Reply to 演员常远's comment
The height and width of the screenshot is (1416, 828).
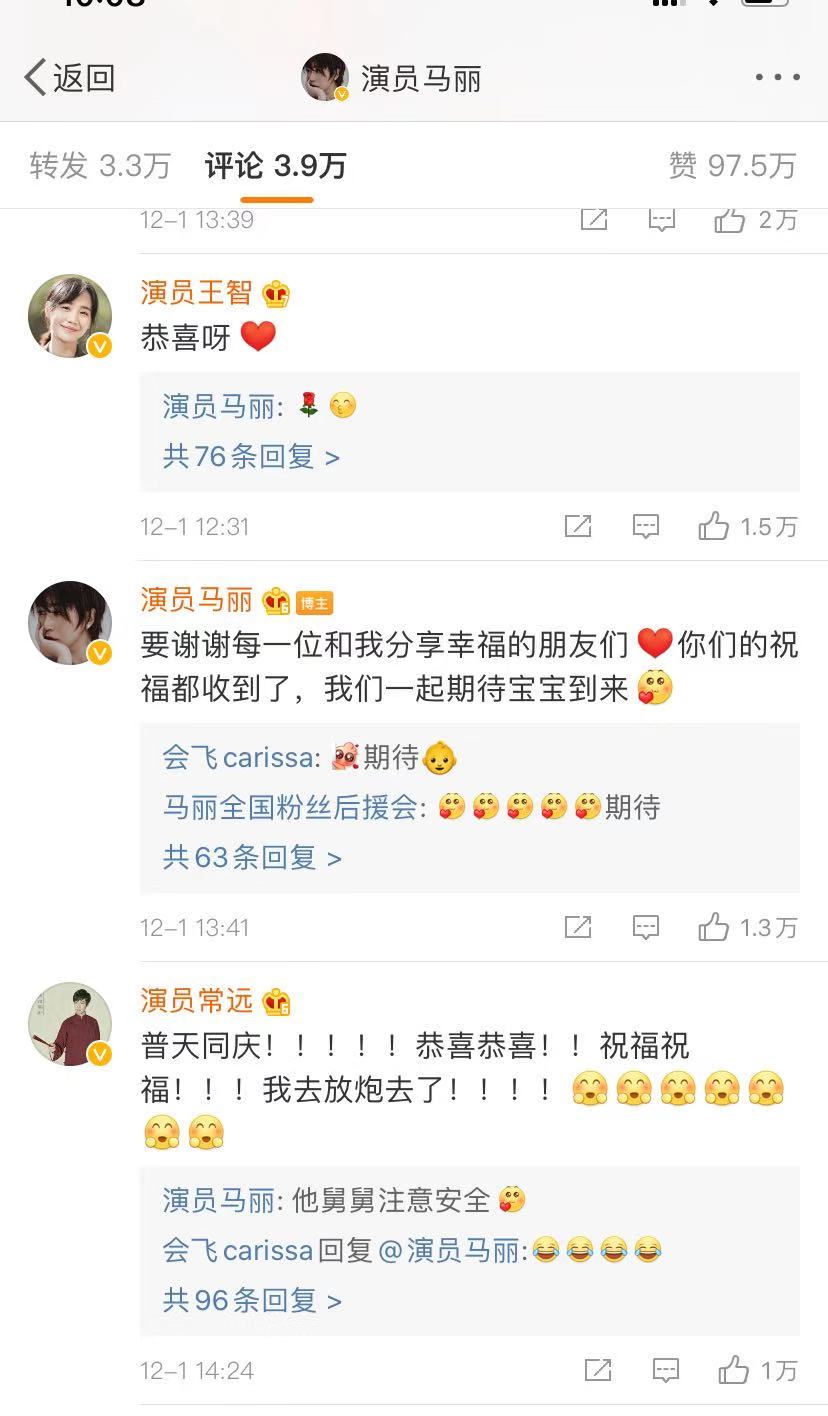[x=666, y=1369]
